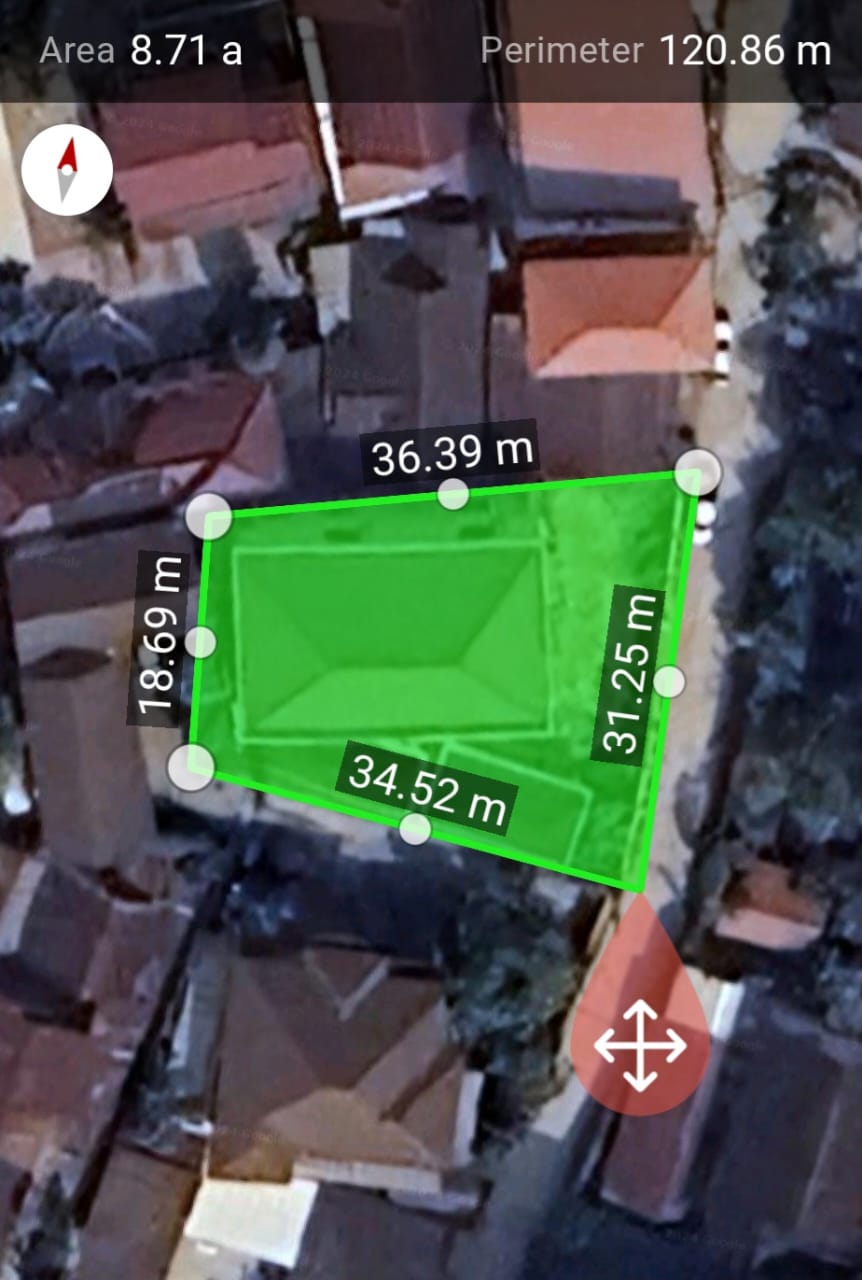862x1280 pixels.
Task: Select the midpoint handle on the 36.39 m edge
Action: [x=454, y=494]
